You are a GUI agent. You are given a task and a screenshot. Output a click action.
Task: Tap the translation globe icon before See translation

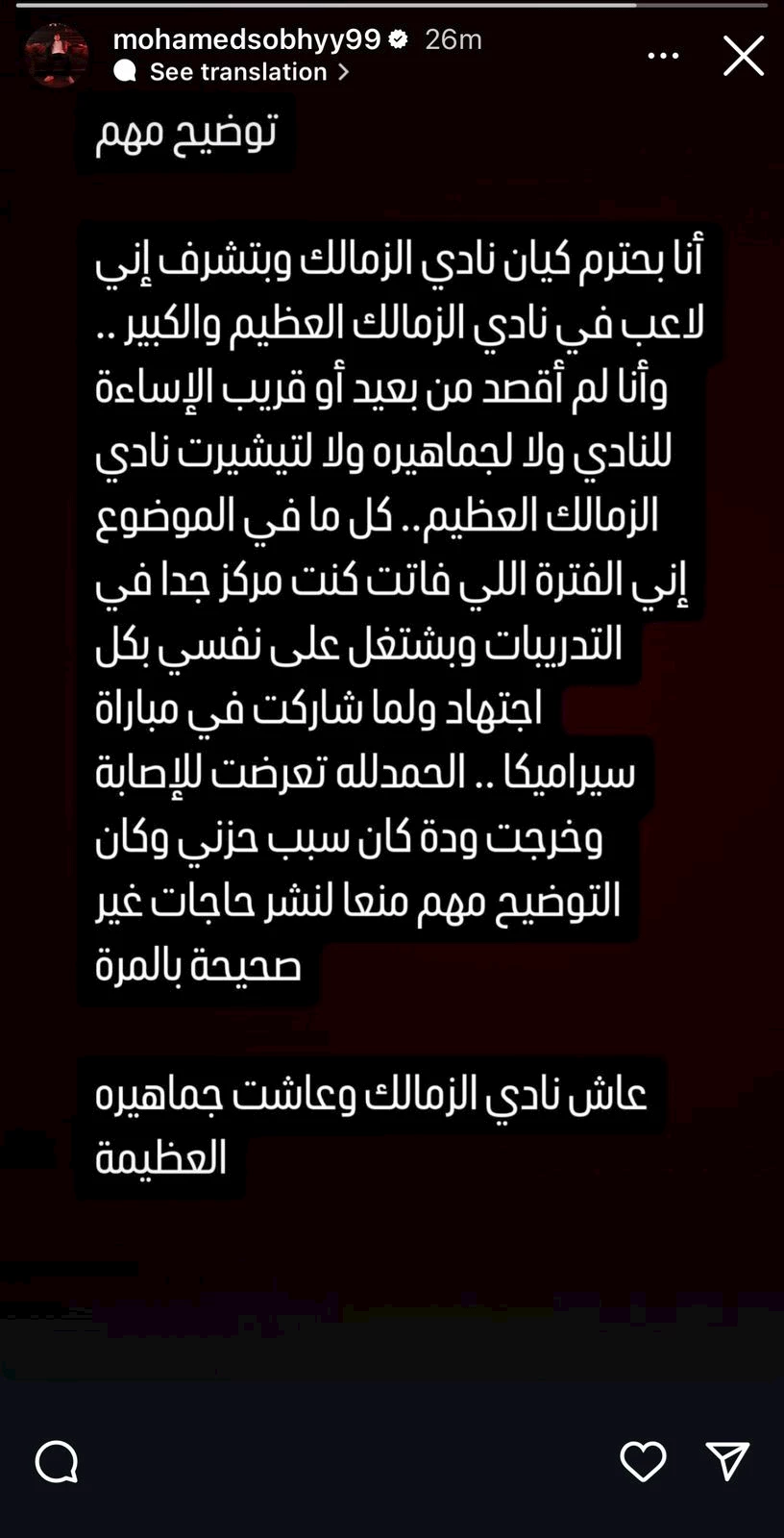point(126,71)
